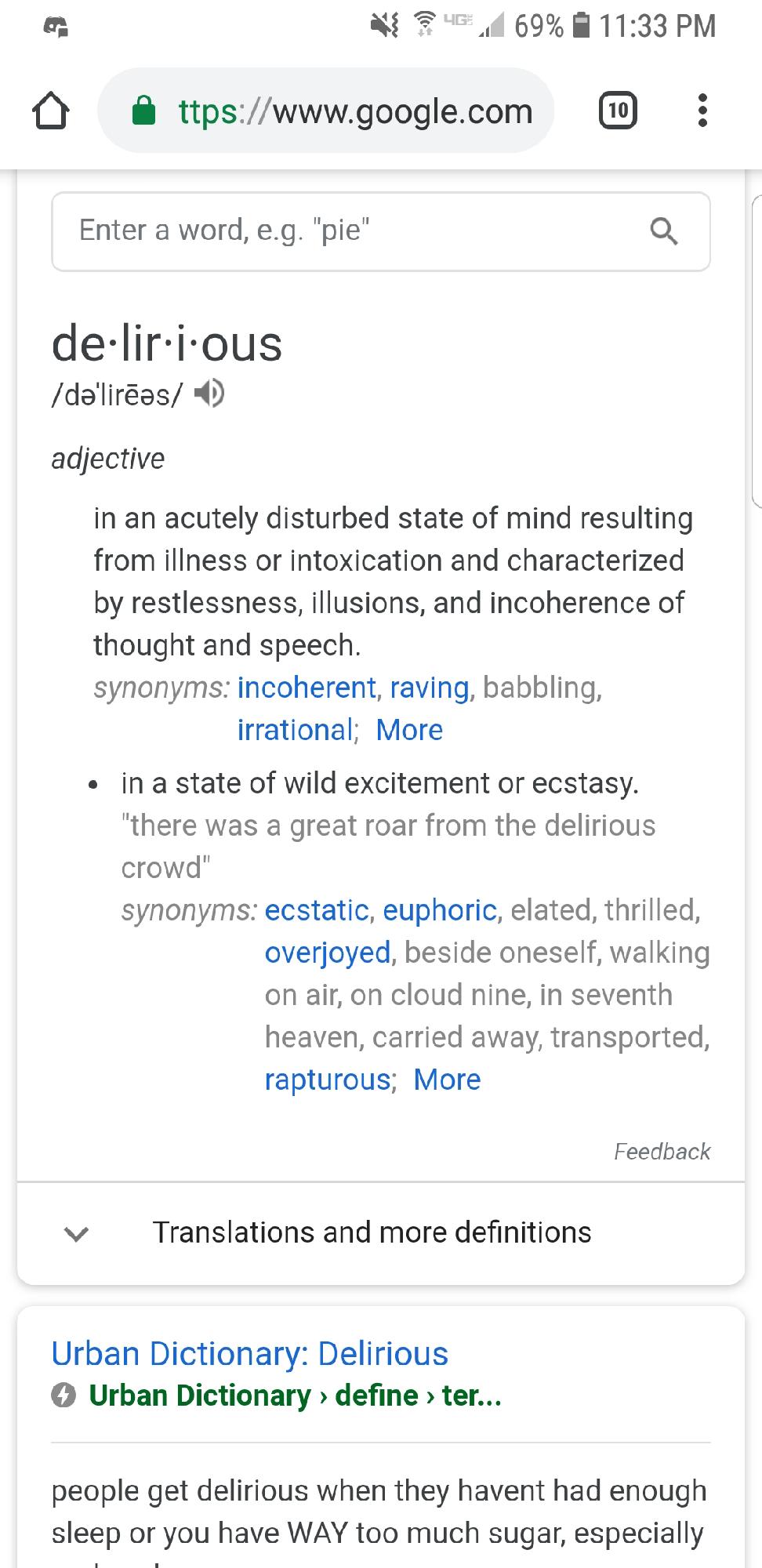762x1568 pixels.
Task: Open the synonym link "overjoyed"
Action: (328, 953)
